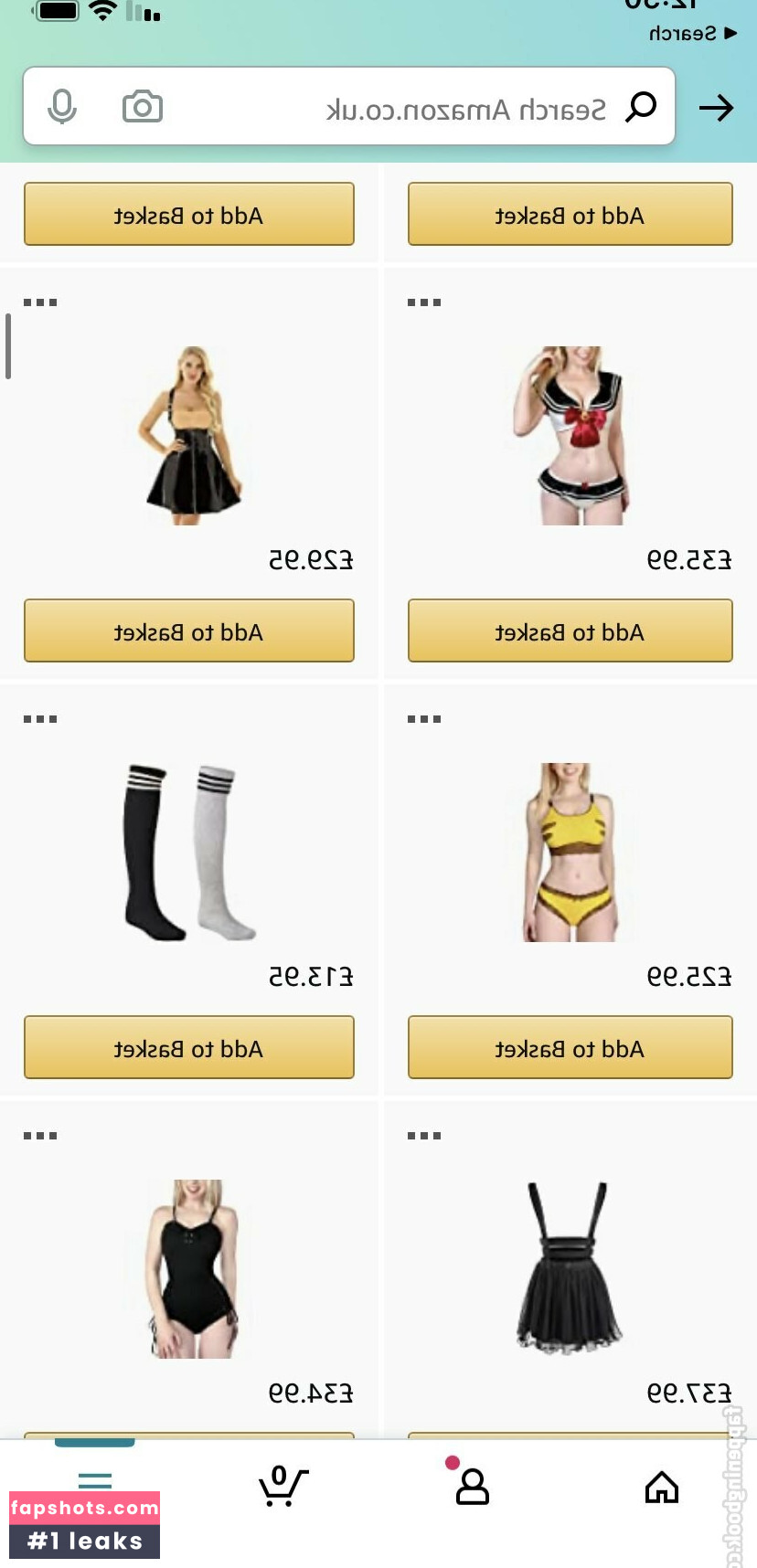View the shopping basket tab
This screenshot has width=757, height=1568.
(283, 1488)
